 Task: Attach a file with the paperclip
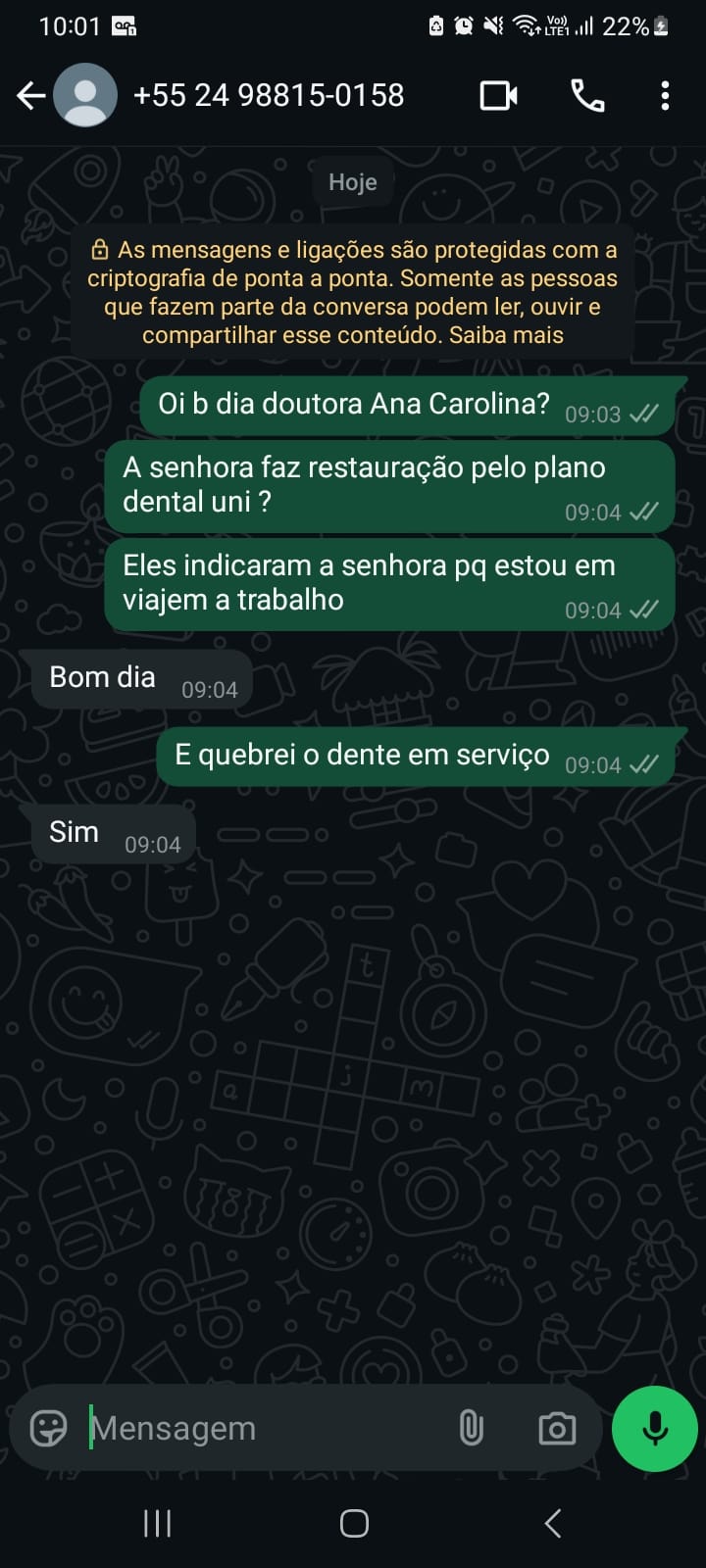pos(472,1428)
